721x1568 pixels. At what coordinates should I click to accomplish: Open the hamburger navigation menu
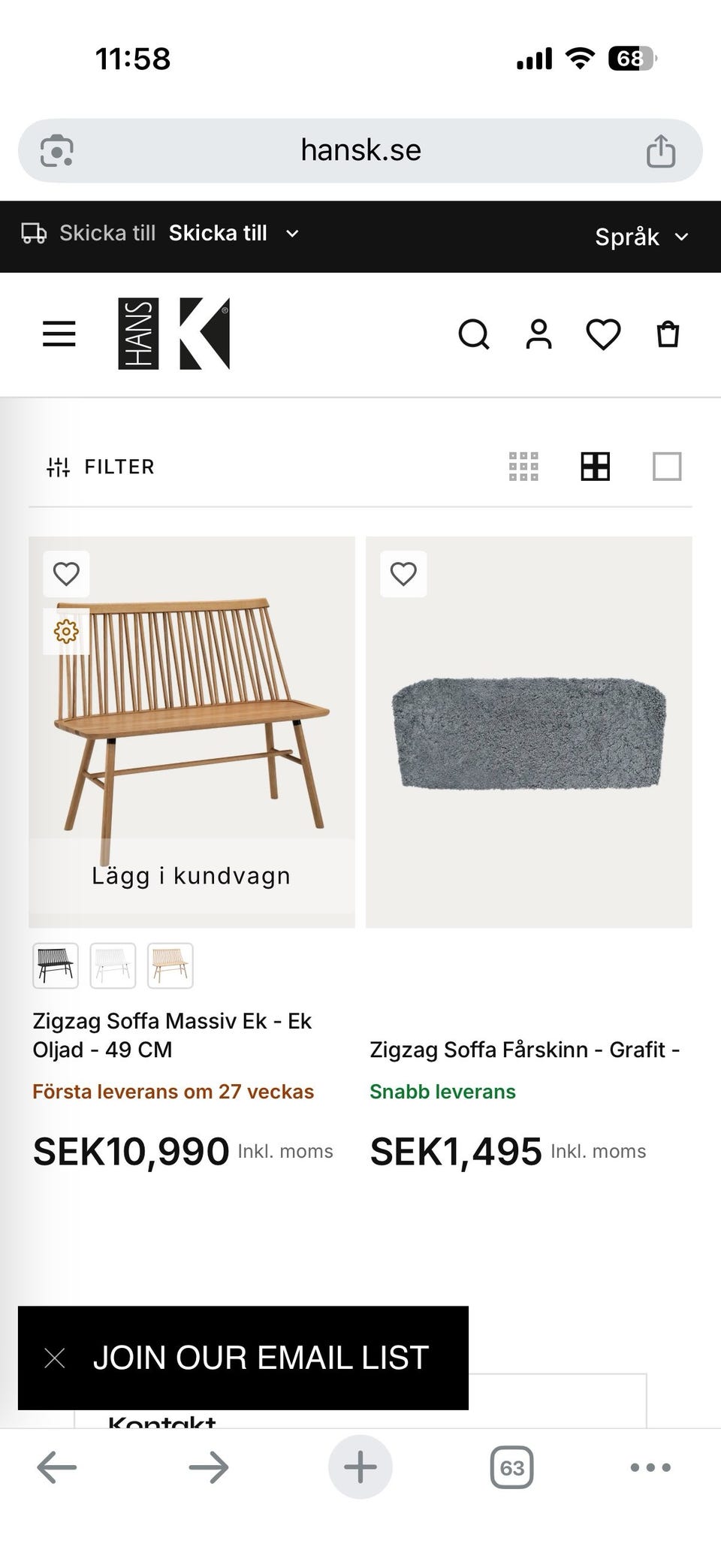pyautogui.click(x=59, y=334)
